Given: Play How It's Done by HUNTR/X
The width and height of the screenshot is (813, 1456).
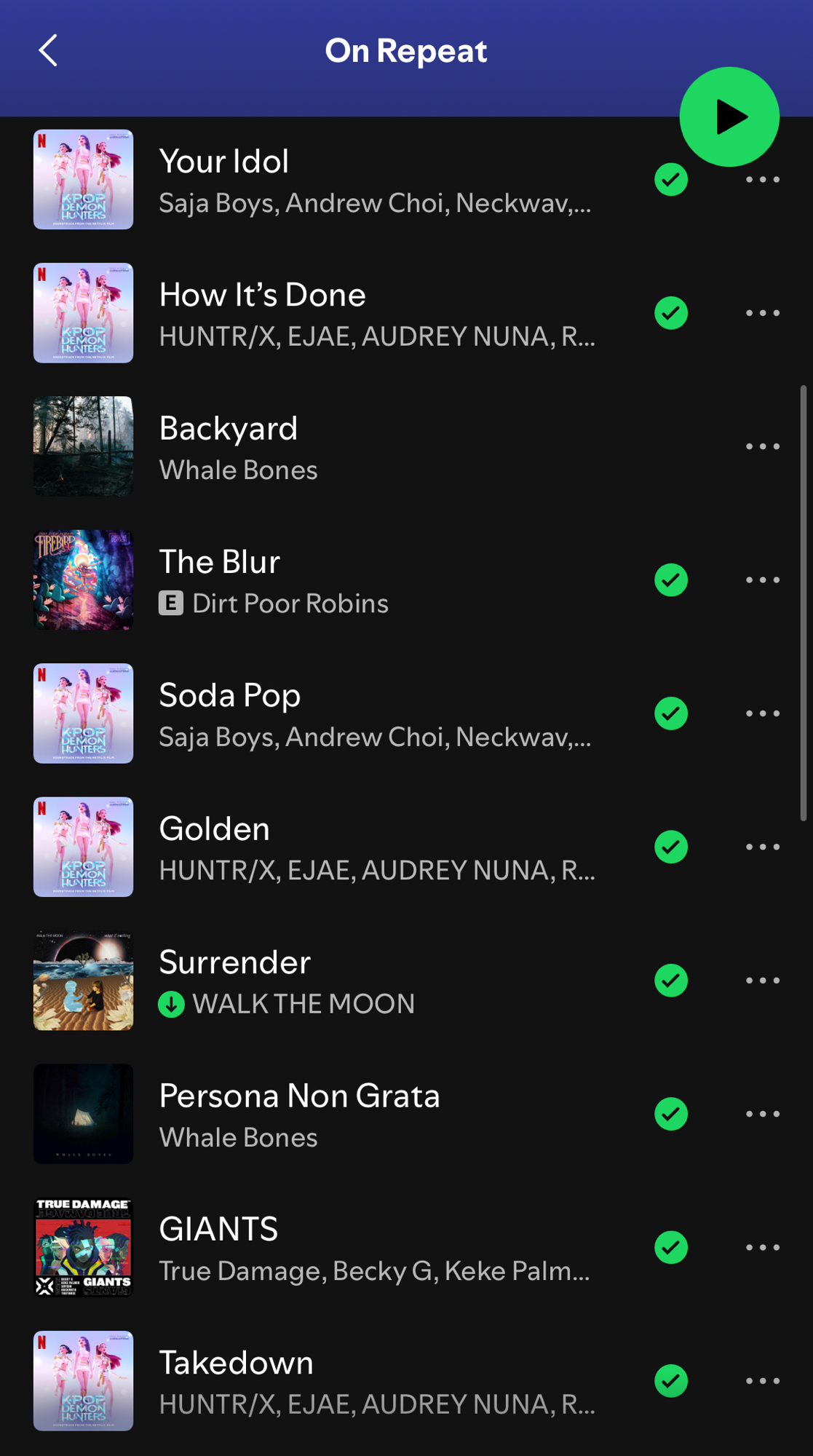Looking at the screenshot, I should tap(328, 313).
